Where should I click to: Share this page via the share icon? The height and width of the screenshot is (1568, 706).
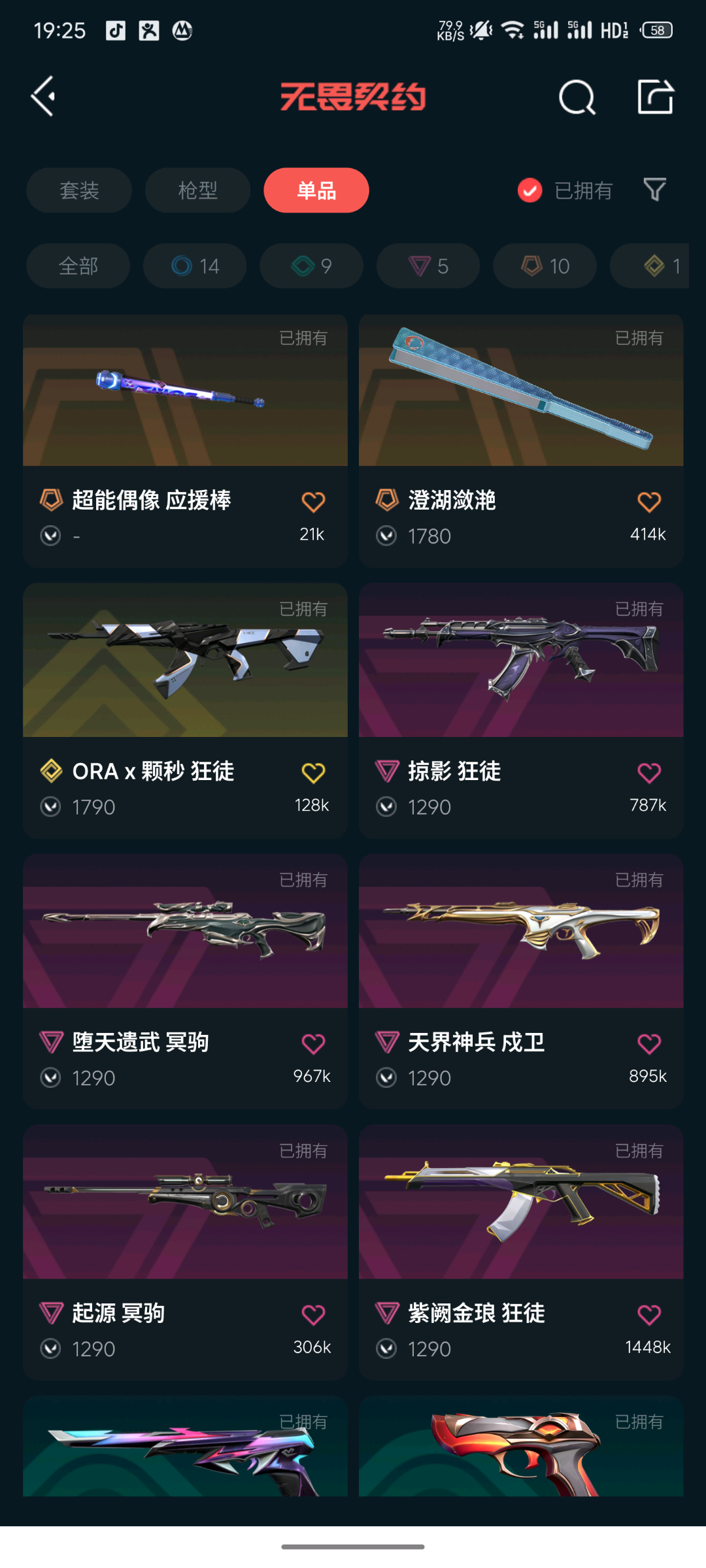coord(655,97)
